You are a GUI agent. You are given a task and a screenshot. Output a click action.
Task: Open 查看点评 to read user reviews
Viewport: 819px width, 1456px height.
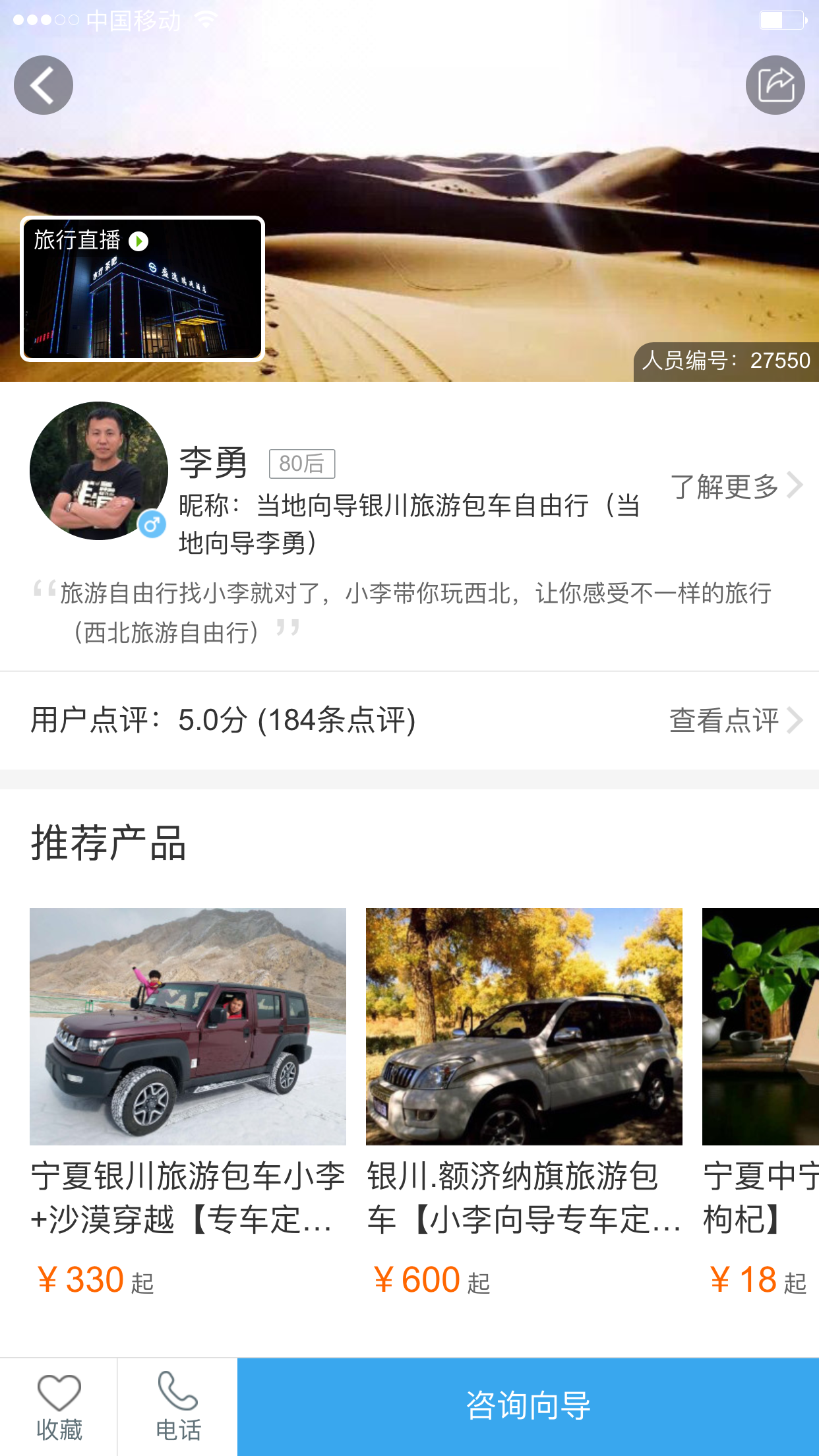[737, 720]
